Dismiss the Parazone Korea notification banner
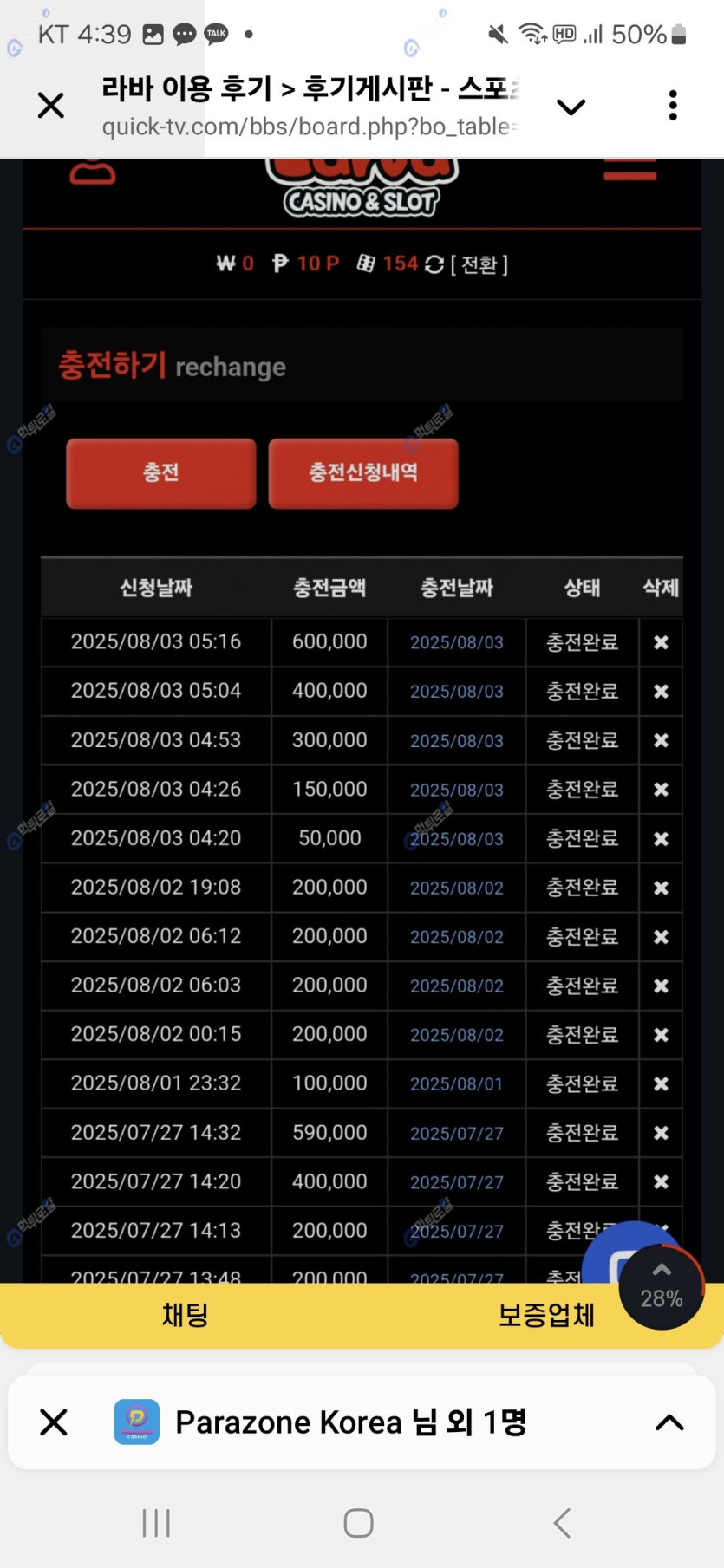724x1568 pixels. pyautogui.click(x=54, y=1422)
